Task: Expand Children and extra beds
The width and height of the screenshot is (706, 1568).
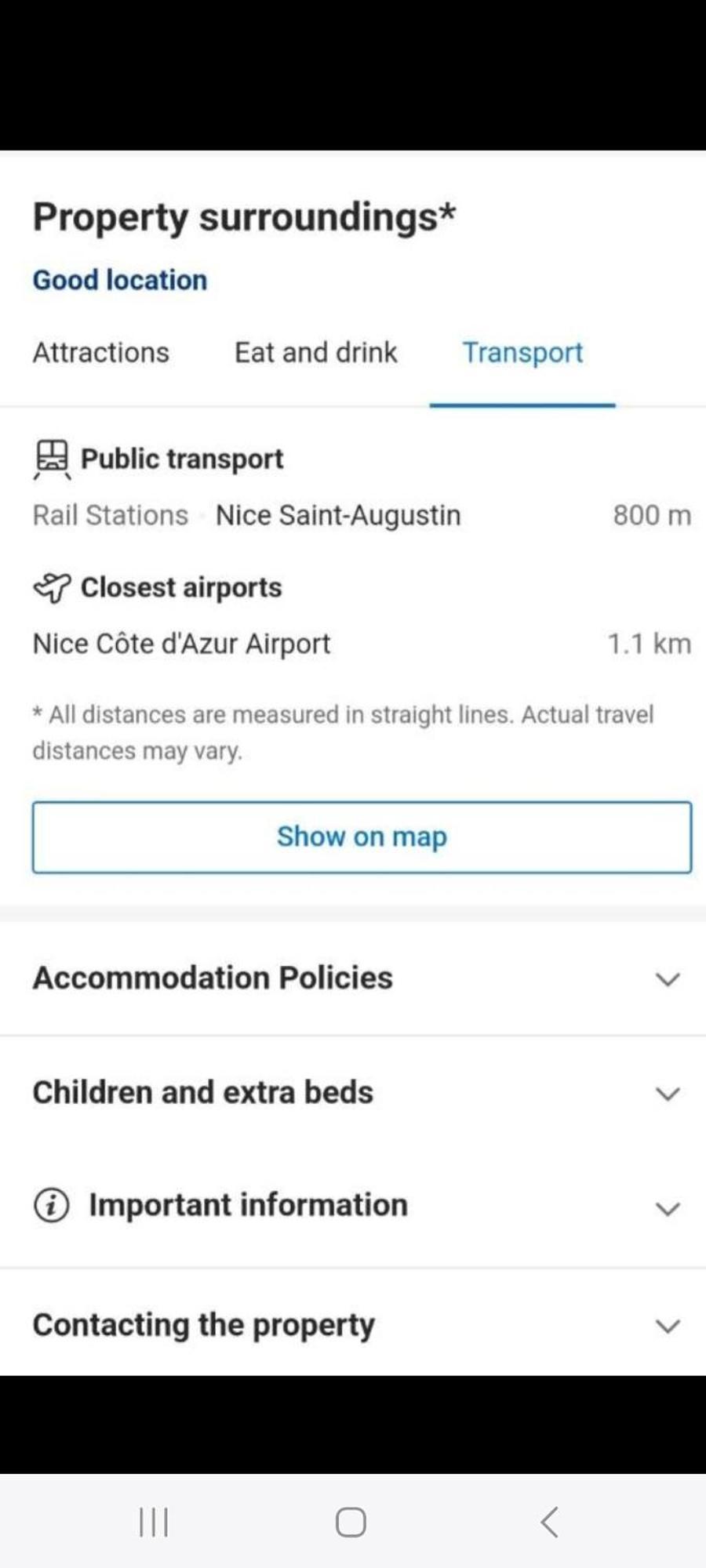Action: [353, 1093]
